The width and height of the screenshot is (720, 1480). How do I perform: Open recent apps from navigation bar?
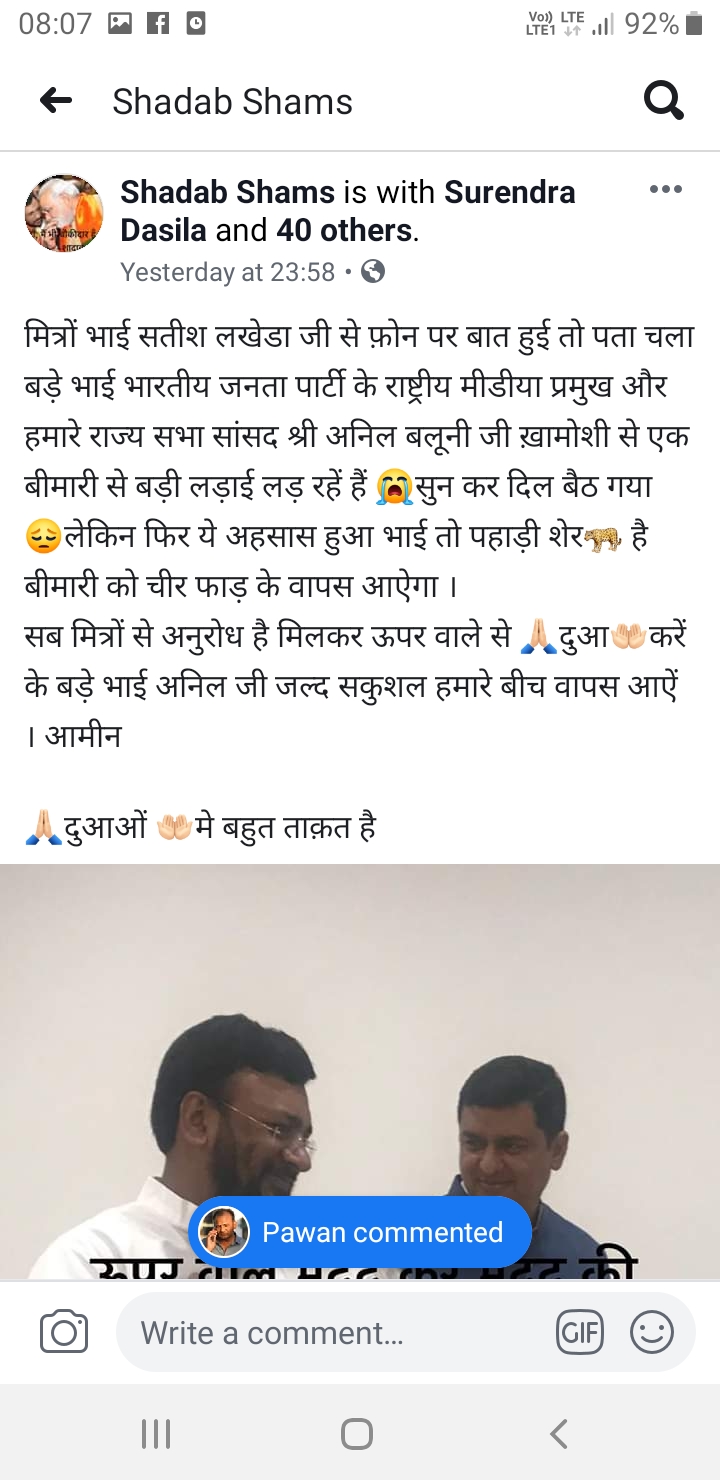pos(156,1434)
